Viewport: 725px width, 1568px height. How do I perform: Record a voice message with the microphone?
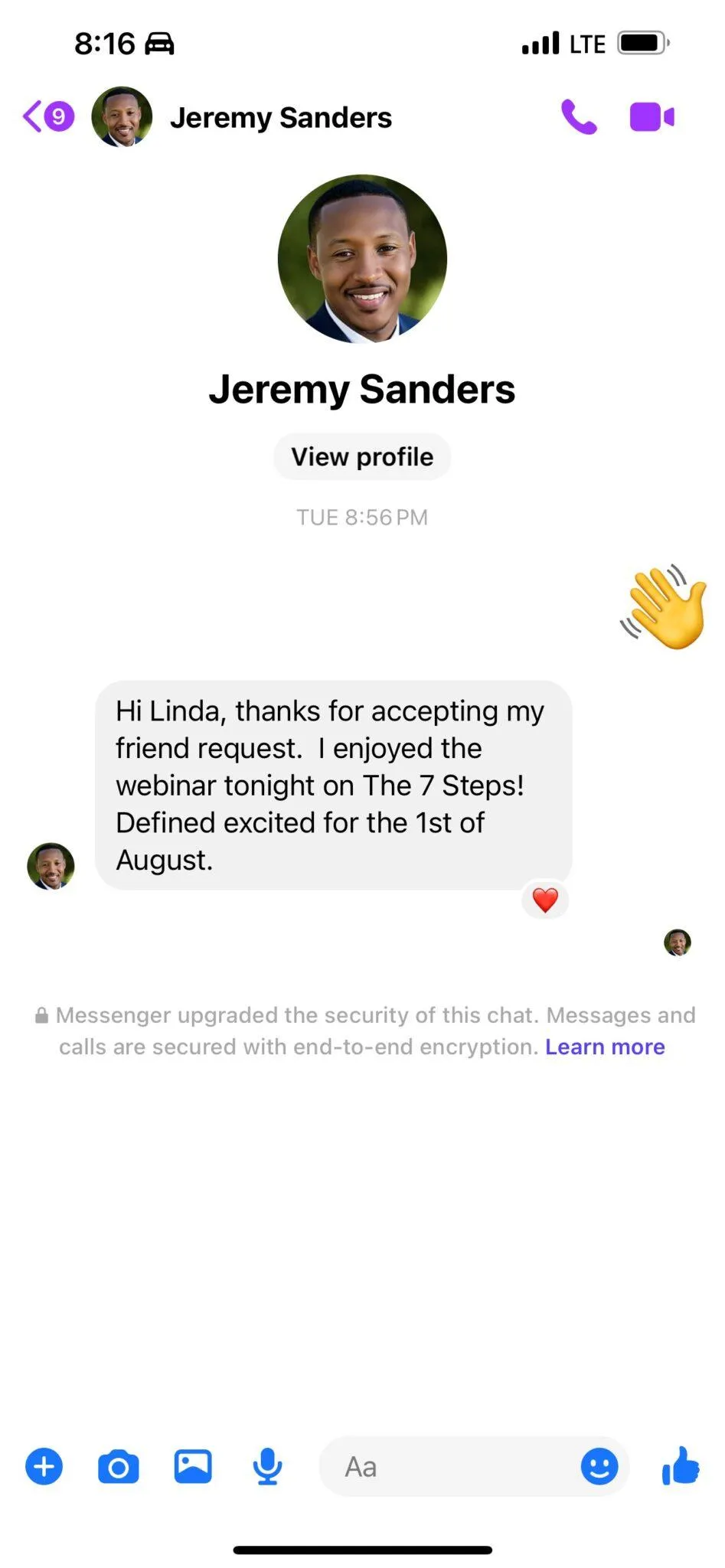[267, 1467]
